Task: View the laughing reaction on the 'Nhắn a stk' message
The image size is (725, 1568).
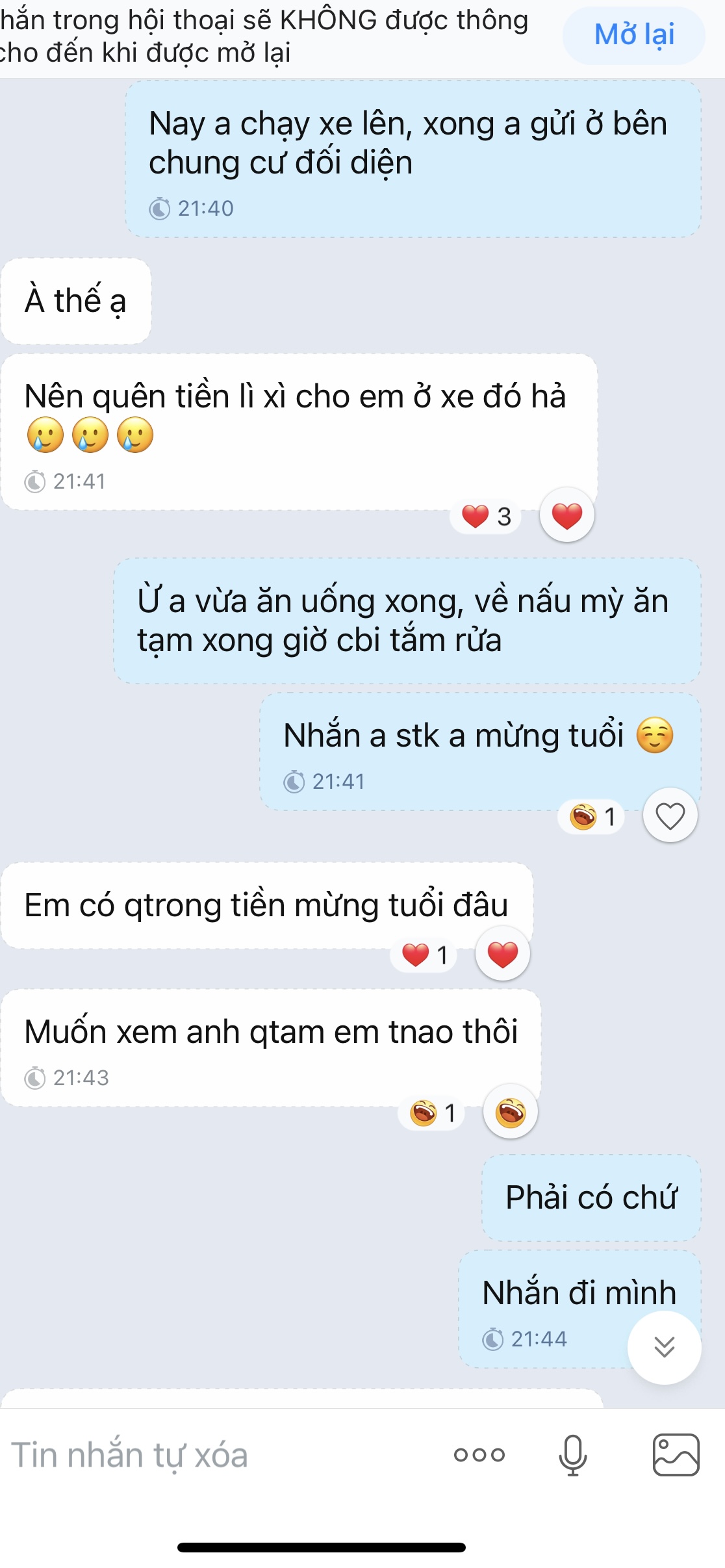Action: [x=592, y=816]
